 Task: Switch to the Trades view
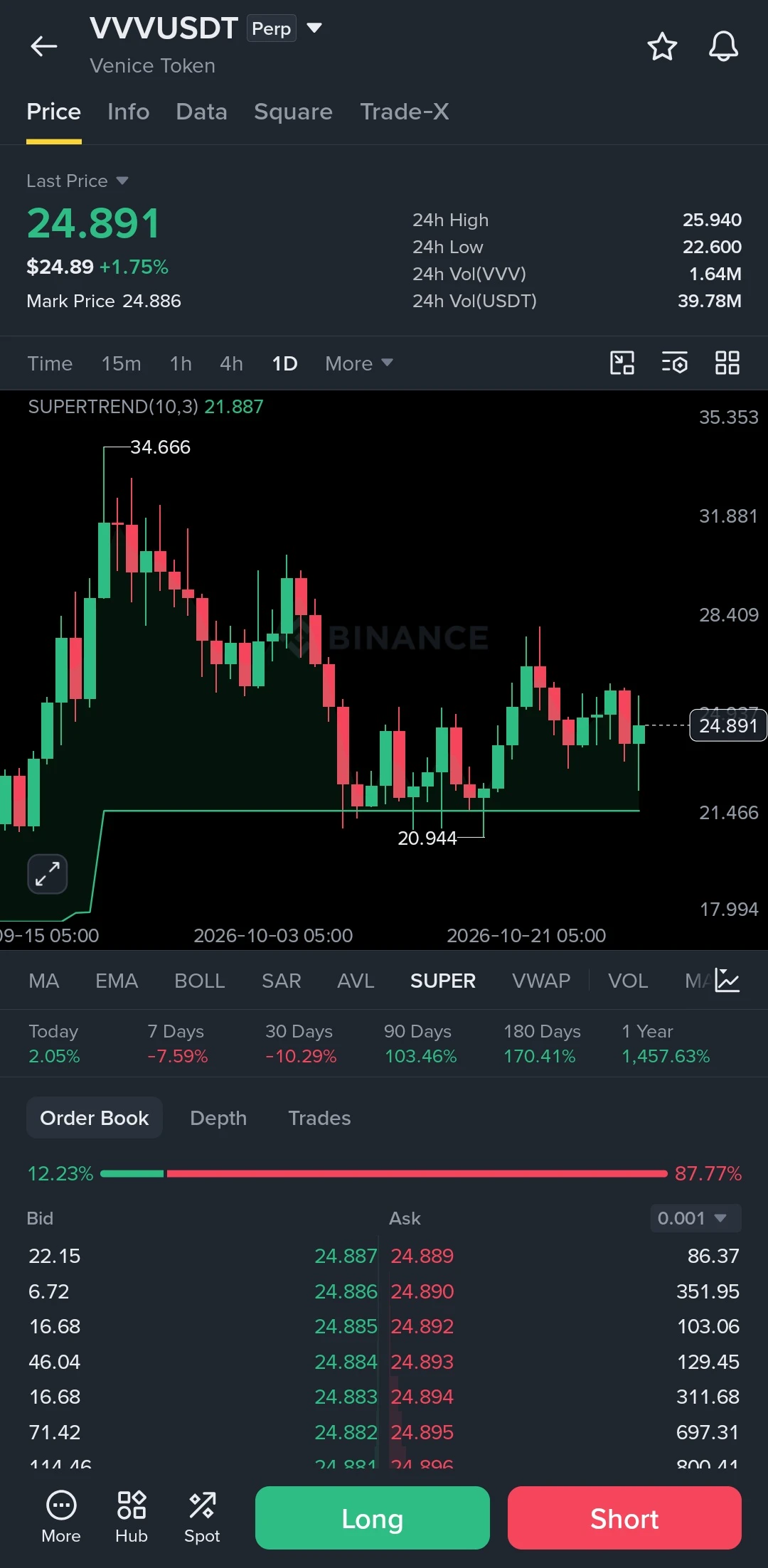[x=319, y=1118]
